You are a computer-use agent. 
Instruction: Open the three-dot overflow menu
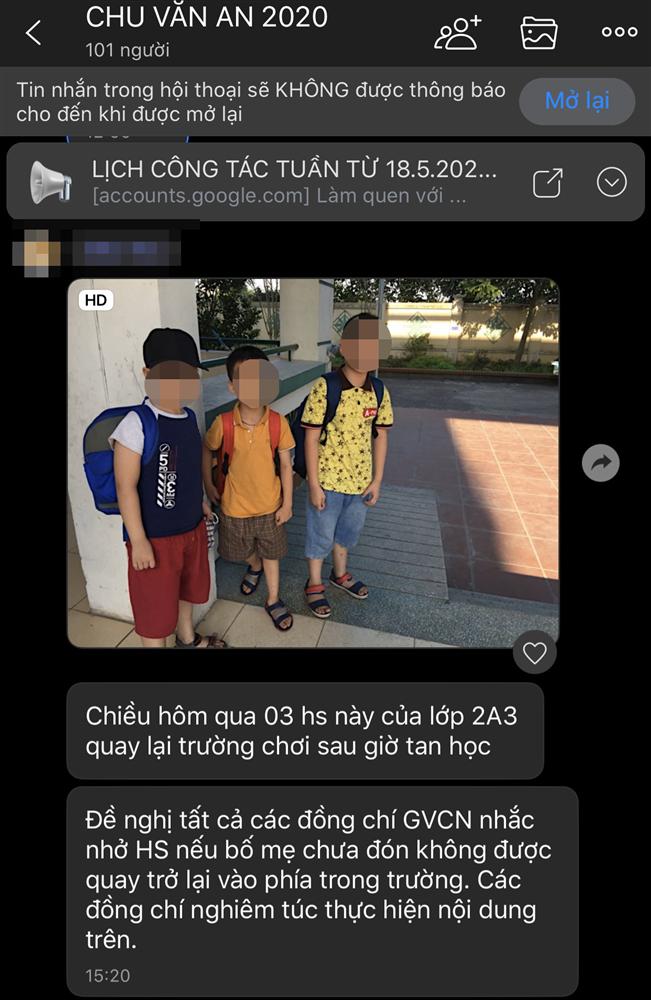coord(619,32)
